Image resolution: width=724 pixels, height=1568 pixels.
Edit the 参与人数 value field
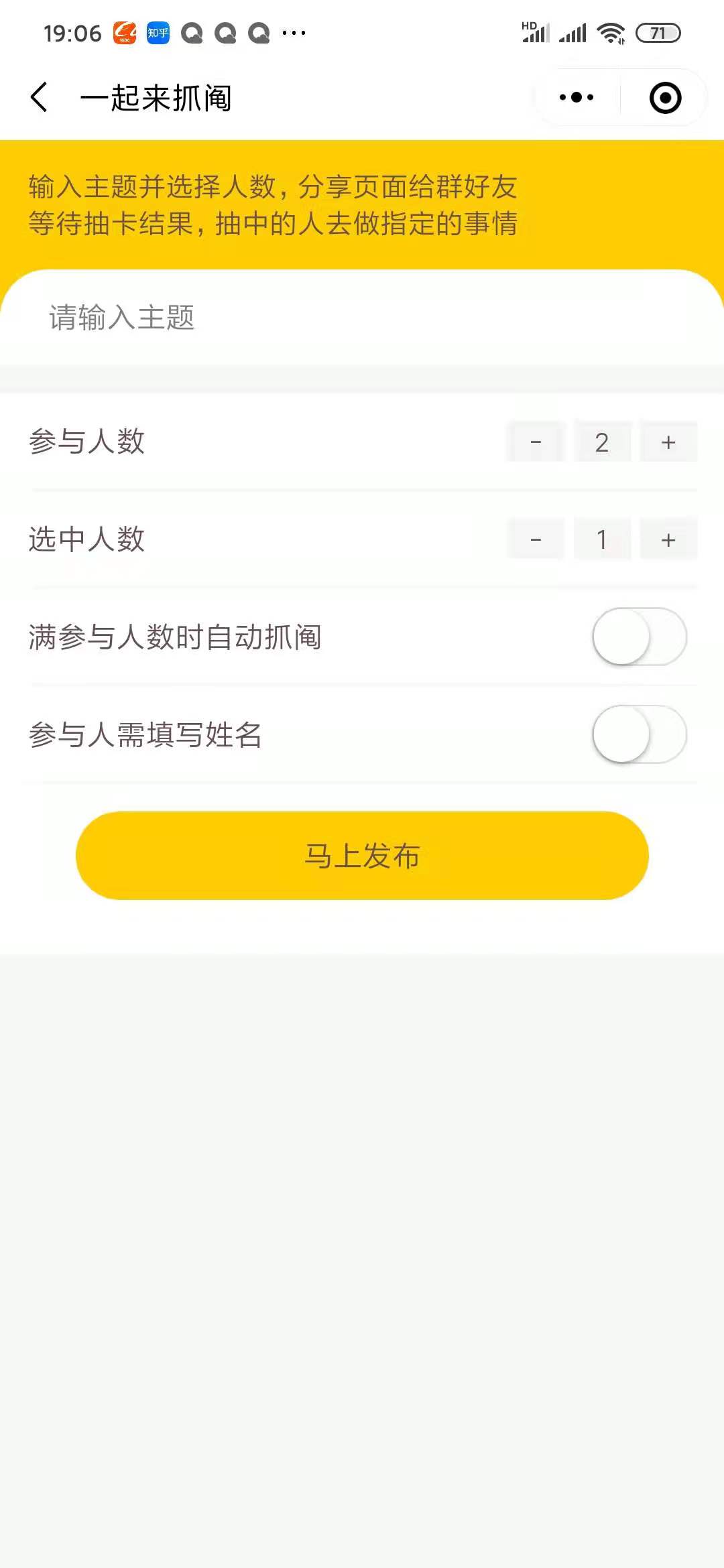tap(602, 442)
